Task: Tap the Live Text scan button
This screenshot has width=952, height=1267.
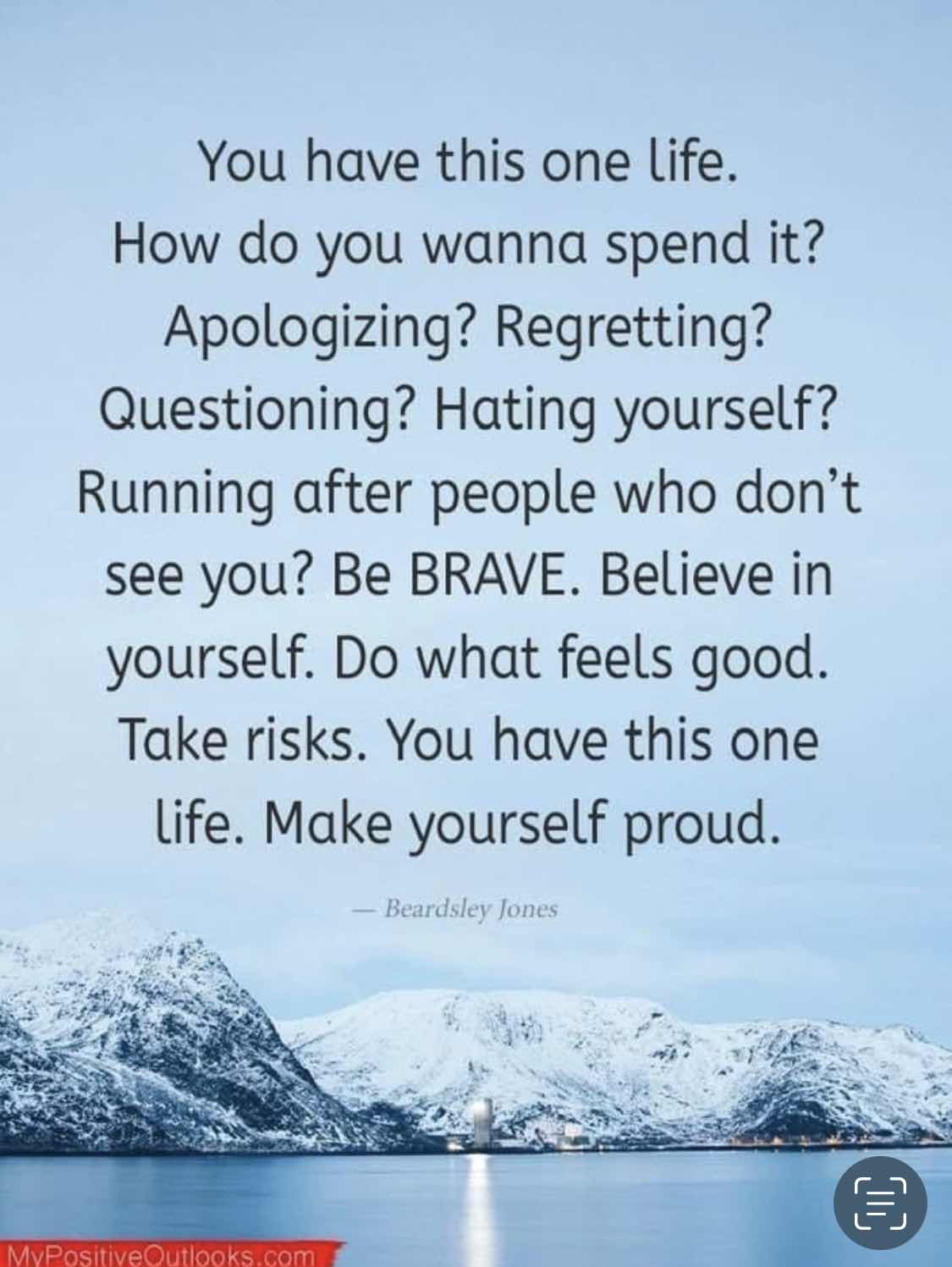Action: click(880, 1203)
